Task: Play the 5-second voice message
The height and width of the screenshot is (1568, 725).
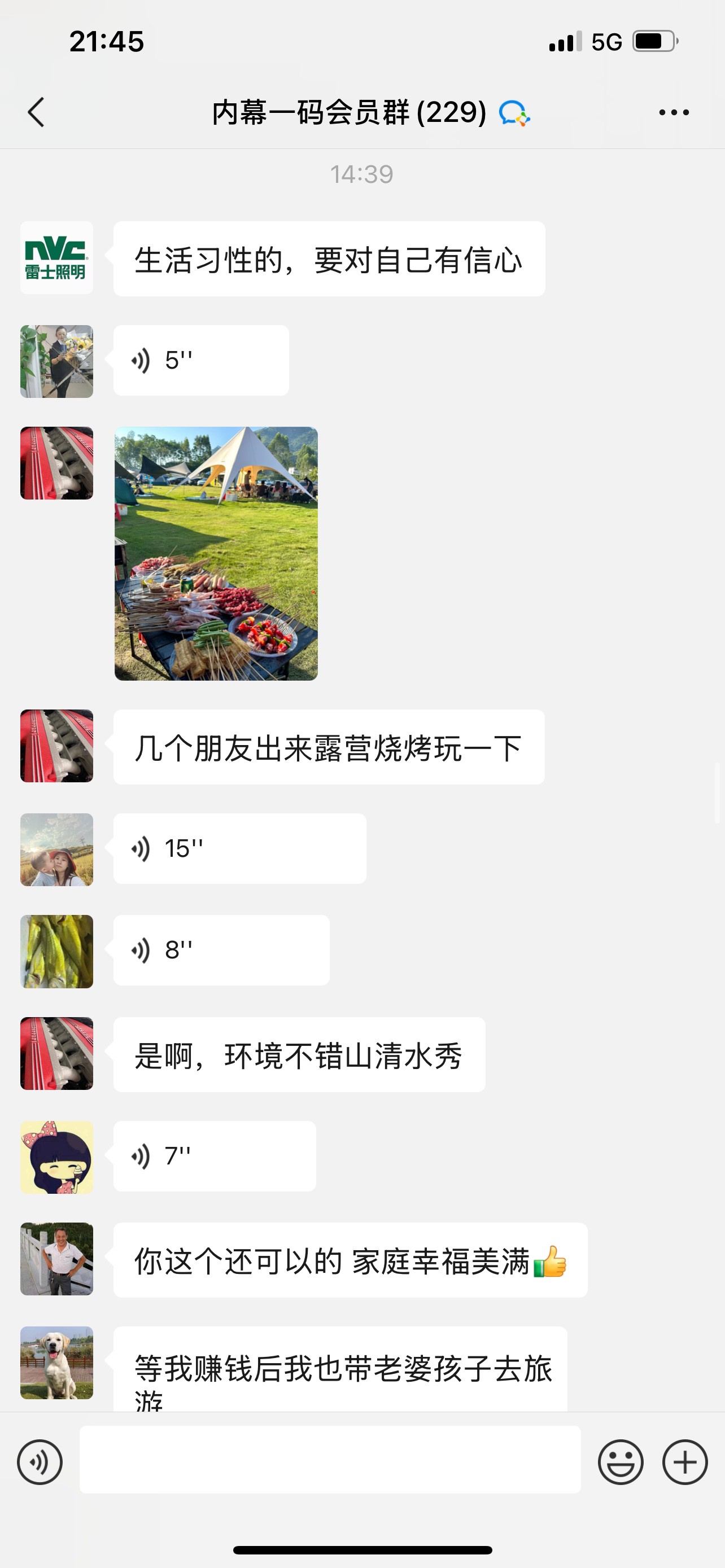Action: pyautogui.click(x=201, y=360)
